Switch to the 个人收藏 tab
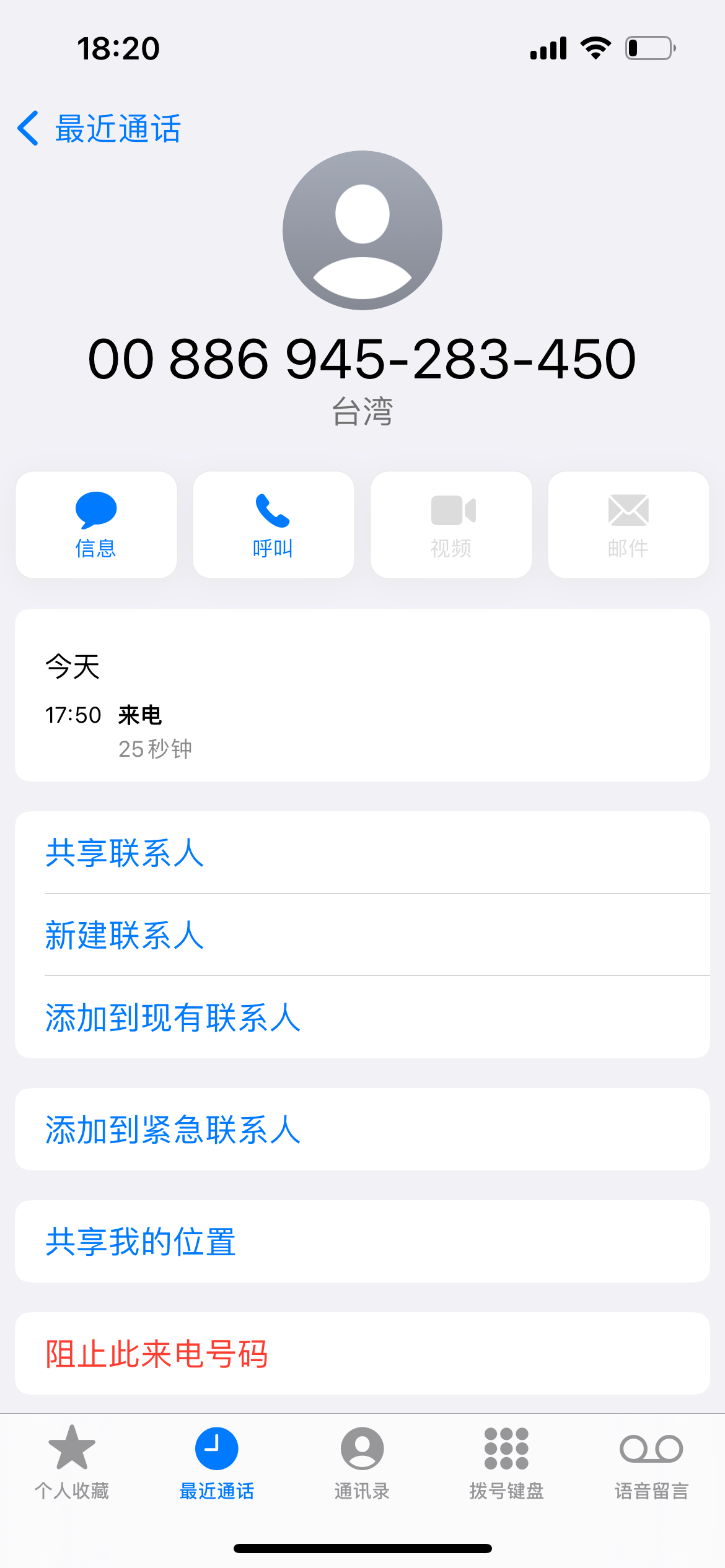Image resolution: width=725 pixels, height=1568 pixels. (72, 1463)
